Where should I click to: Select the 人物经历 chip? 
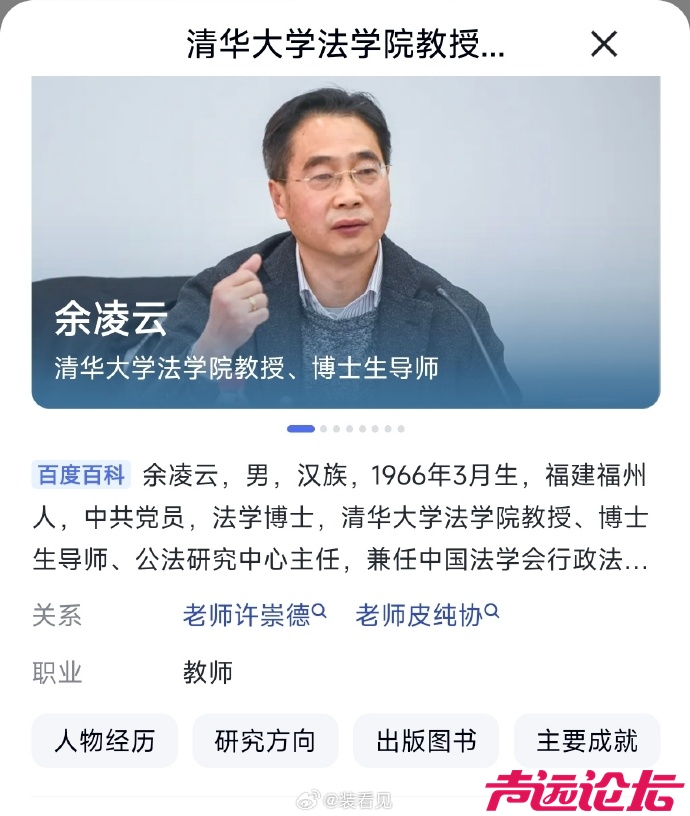pos(105,741)
